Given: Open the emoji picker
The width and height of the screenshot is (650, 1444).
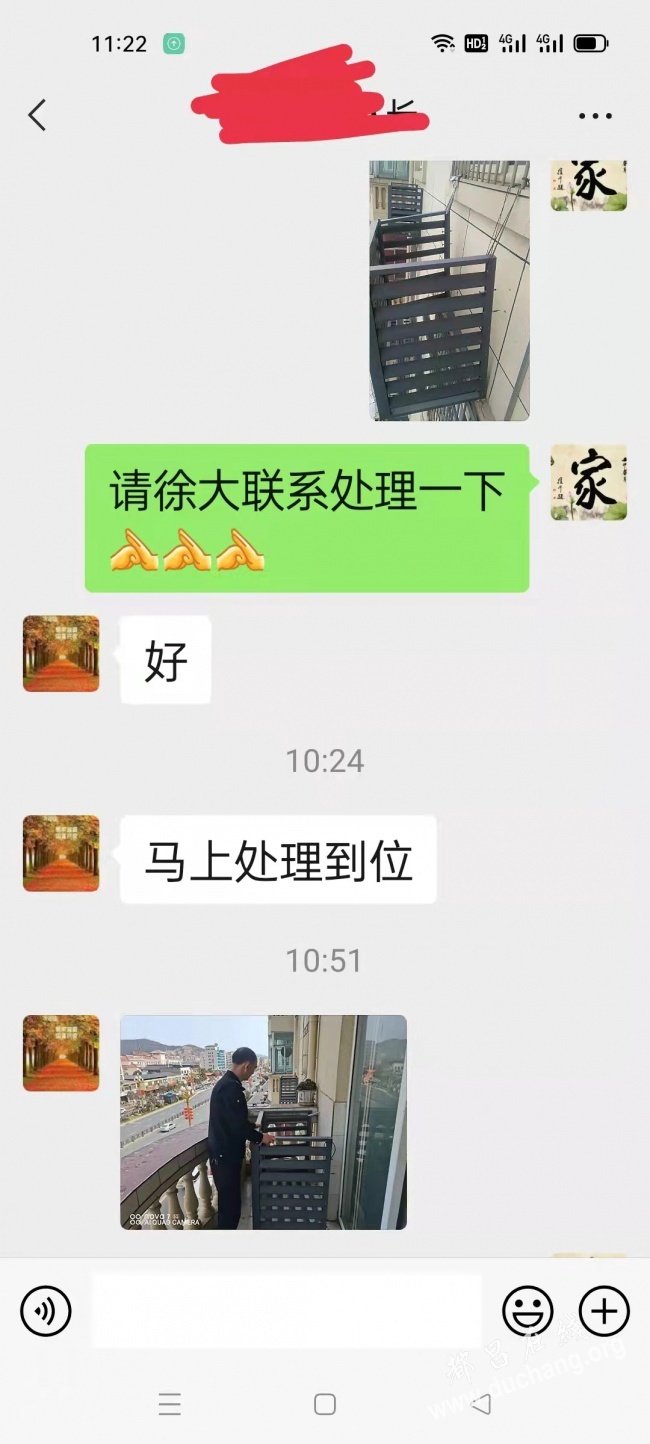Looking at the screenshot, I should pyautogui.click(x=527, y=1311).
